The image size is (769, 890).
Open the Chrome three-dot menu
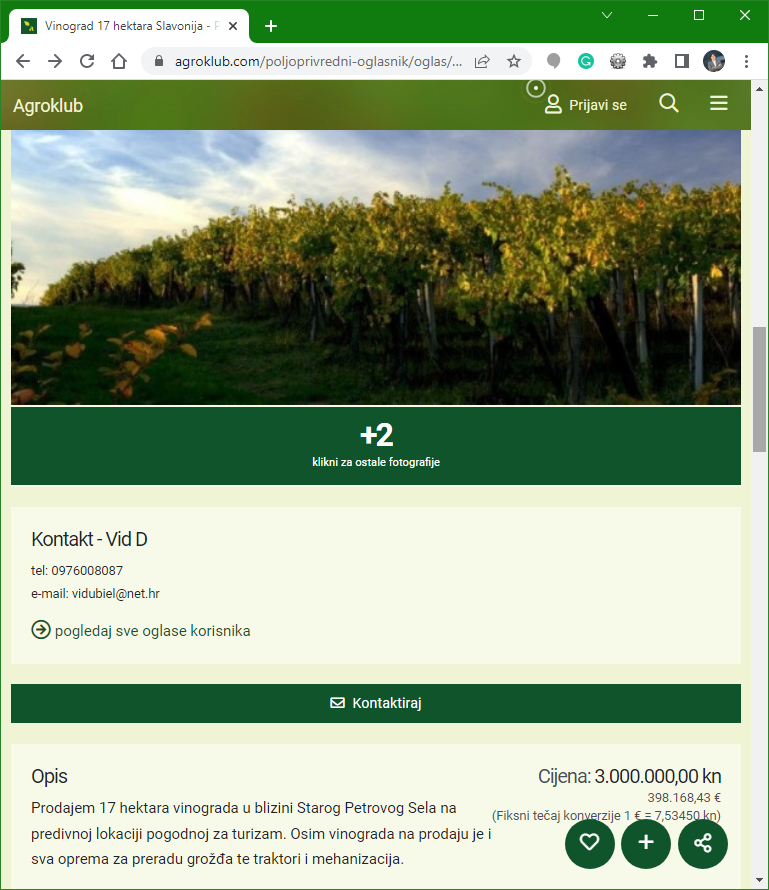pyautogui.click(x=747, y=61)
